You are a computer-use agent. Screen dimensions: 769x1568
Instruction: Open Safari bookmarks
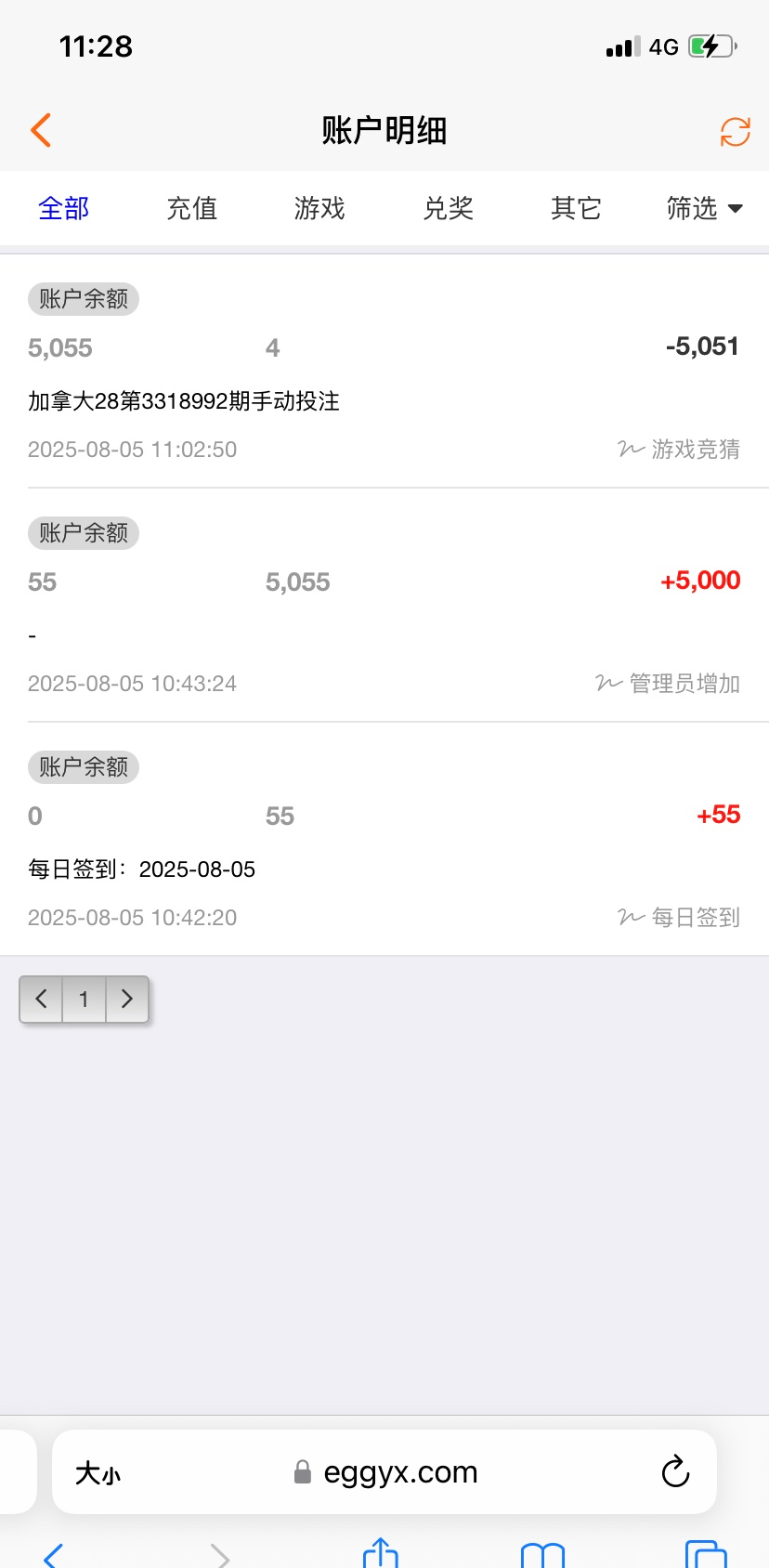point(542,1555)
